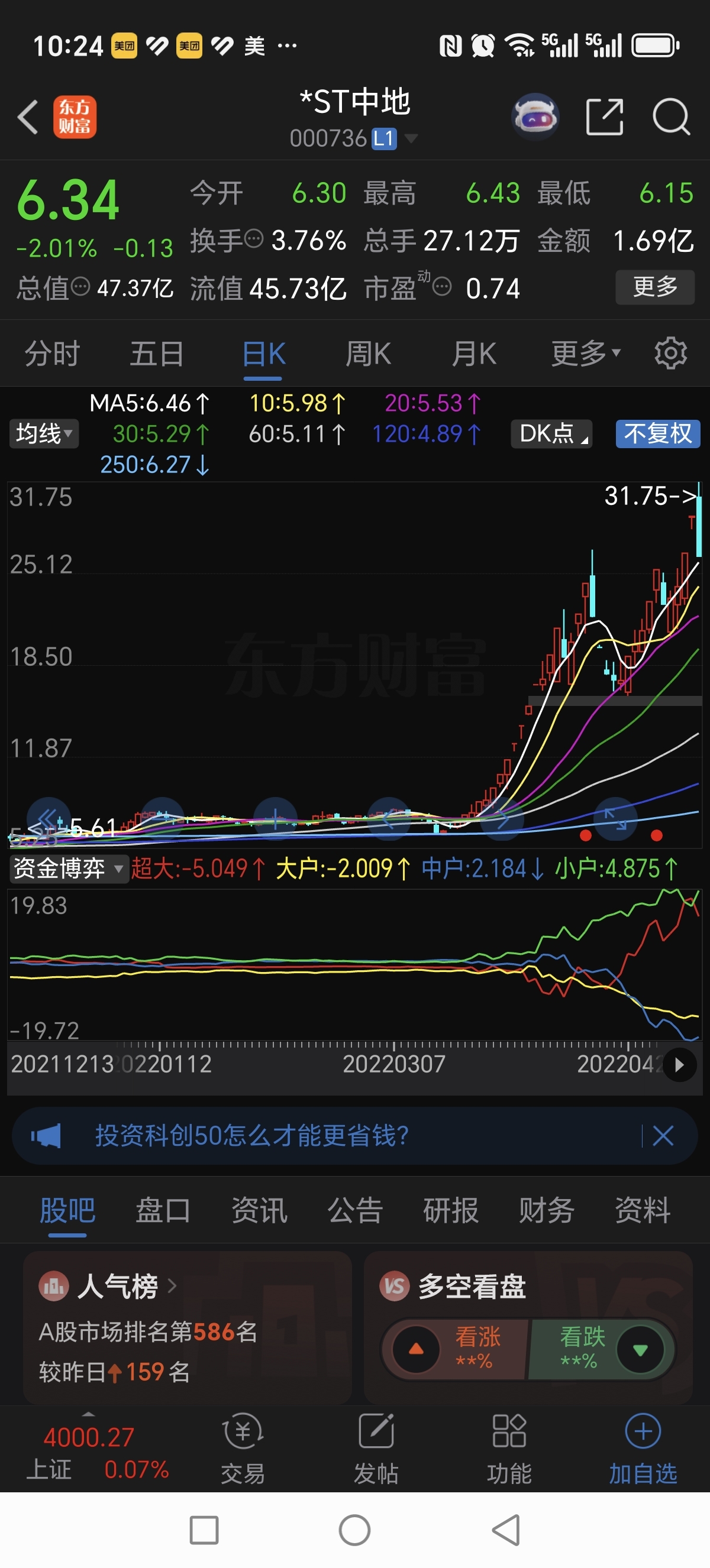This screenshot has height=1568, width=710.
Task: Expand the 资金博弈 sub-indicator dropdown
Action: coord(67,868)
